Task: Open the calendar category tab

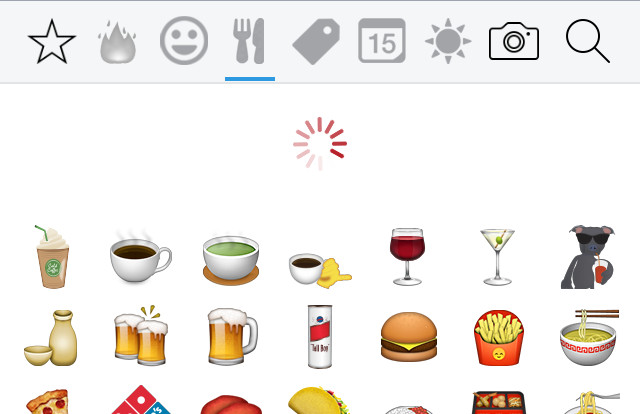Action: [x=381, y=42]
